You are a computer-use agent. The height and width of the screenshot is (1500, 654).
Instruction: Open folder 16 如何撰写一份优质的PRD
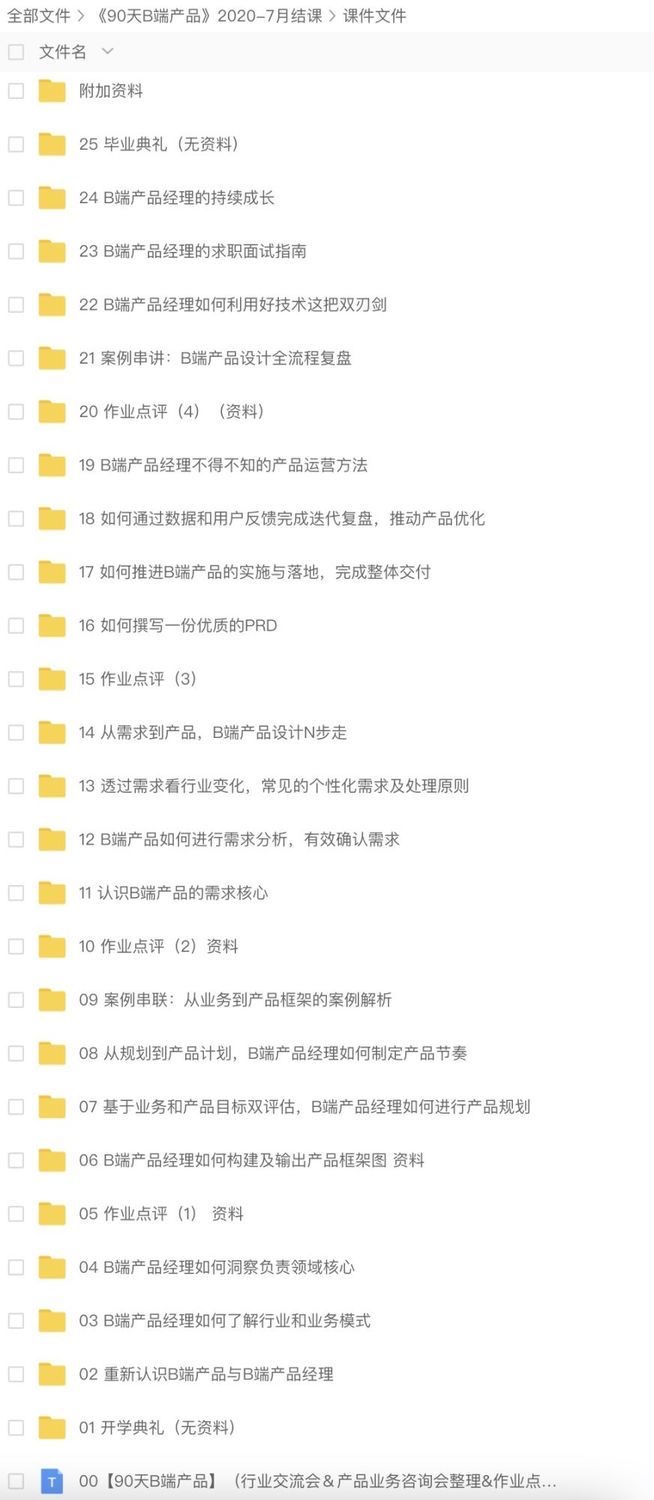click(x=178, y=626)
